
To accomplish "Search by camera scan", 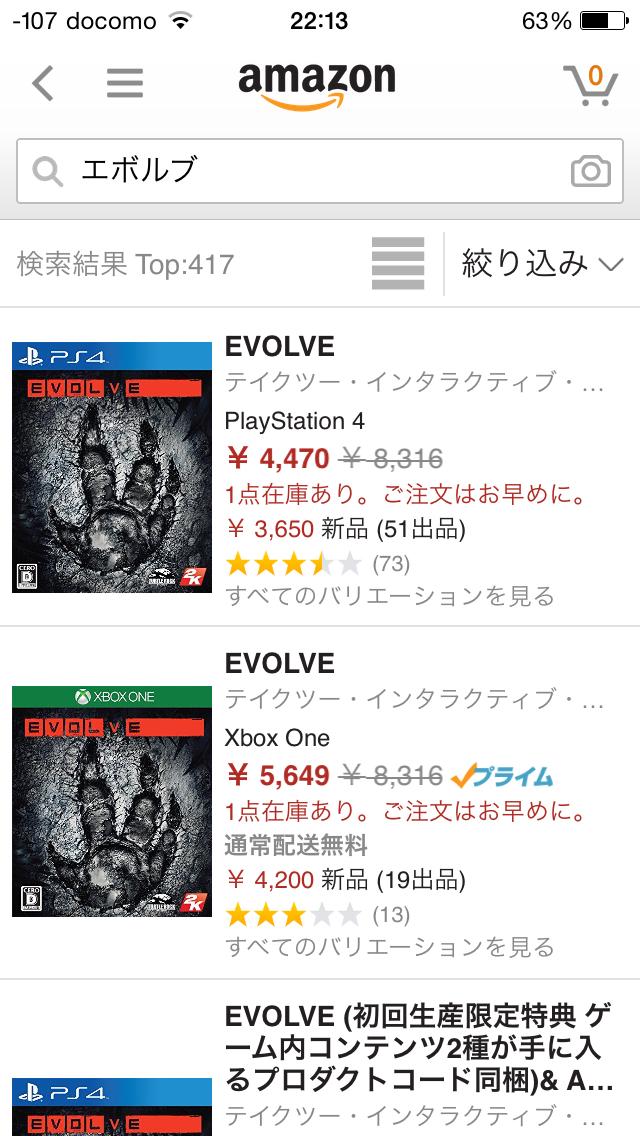I will [590, 172].
